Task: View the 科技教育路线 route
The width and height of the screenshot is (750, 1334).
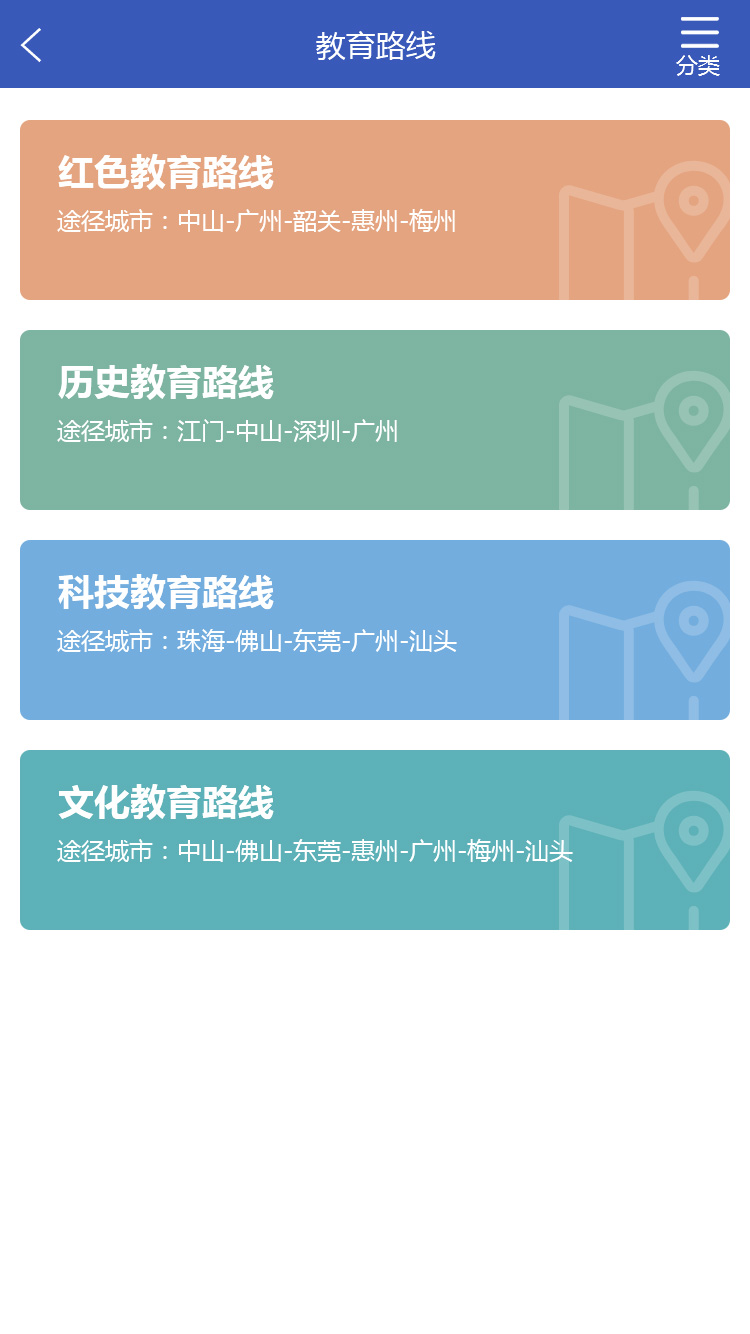Action: point(375,630)
